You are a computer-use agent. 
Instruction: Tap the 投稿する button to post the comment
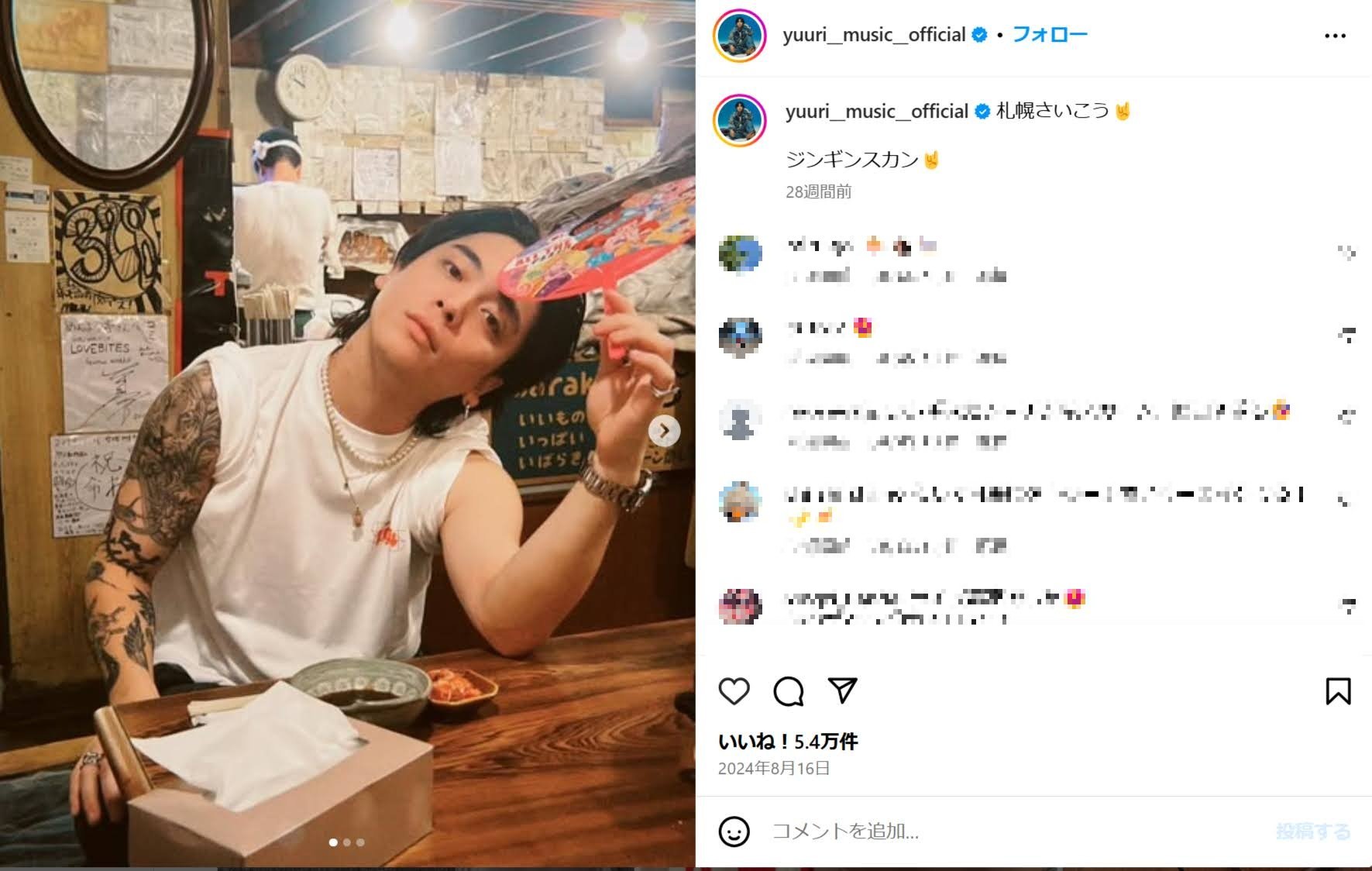click(x=1312, y=831)
